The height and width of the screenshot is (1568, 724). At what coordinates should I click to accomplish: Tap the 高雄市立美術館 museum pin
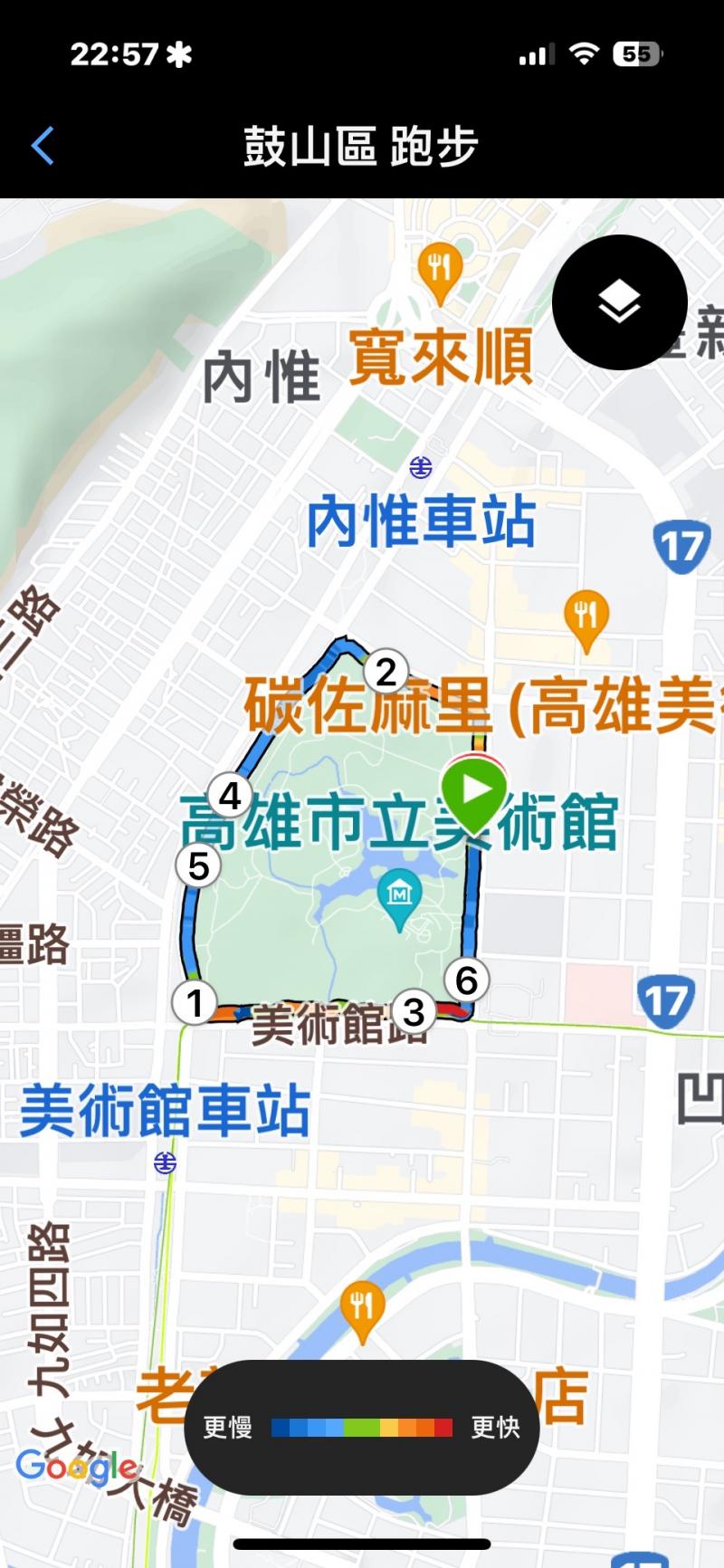(399, 895)
